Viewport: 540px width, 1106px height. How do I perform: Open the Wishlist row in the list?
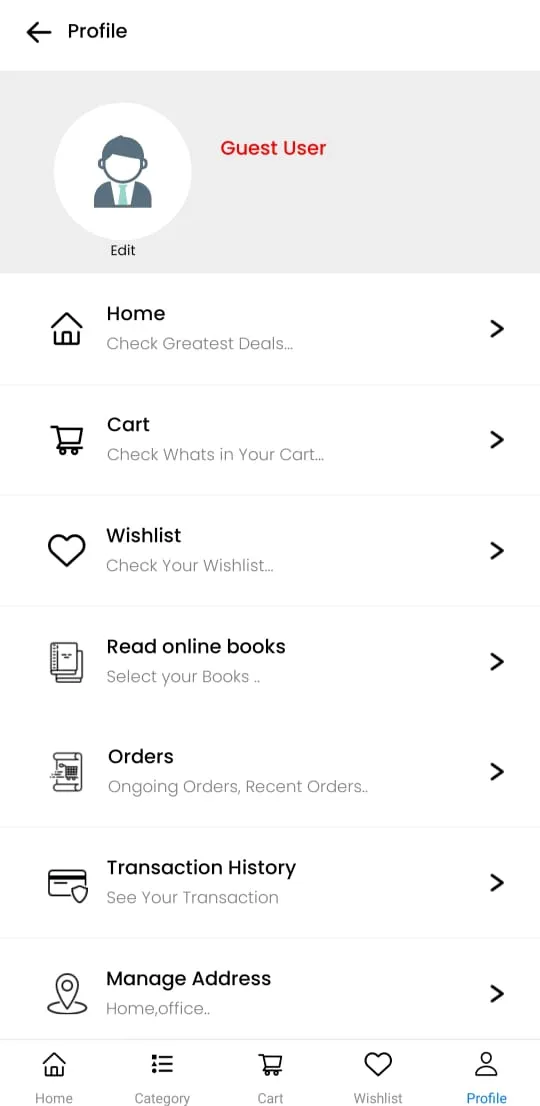[270, 550]
